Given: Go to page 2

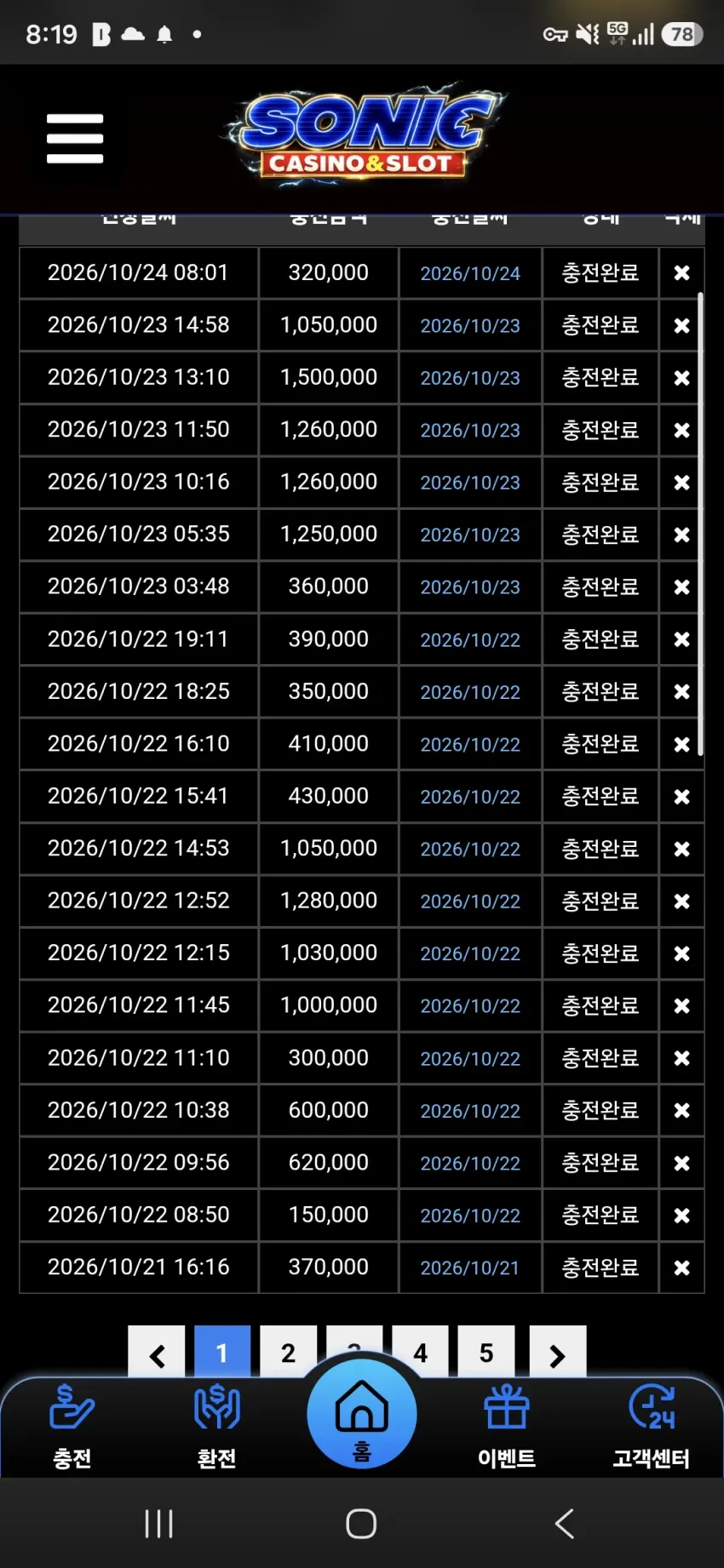Looking at the screenshot, I should (x=288, y=1352).
